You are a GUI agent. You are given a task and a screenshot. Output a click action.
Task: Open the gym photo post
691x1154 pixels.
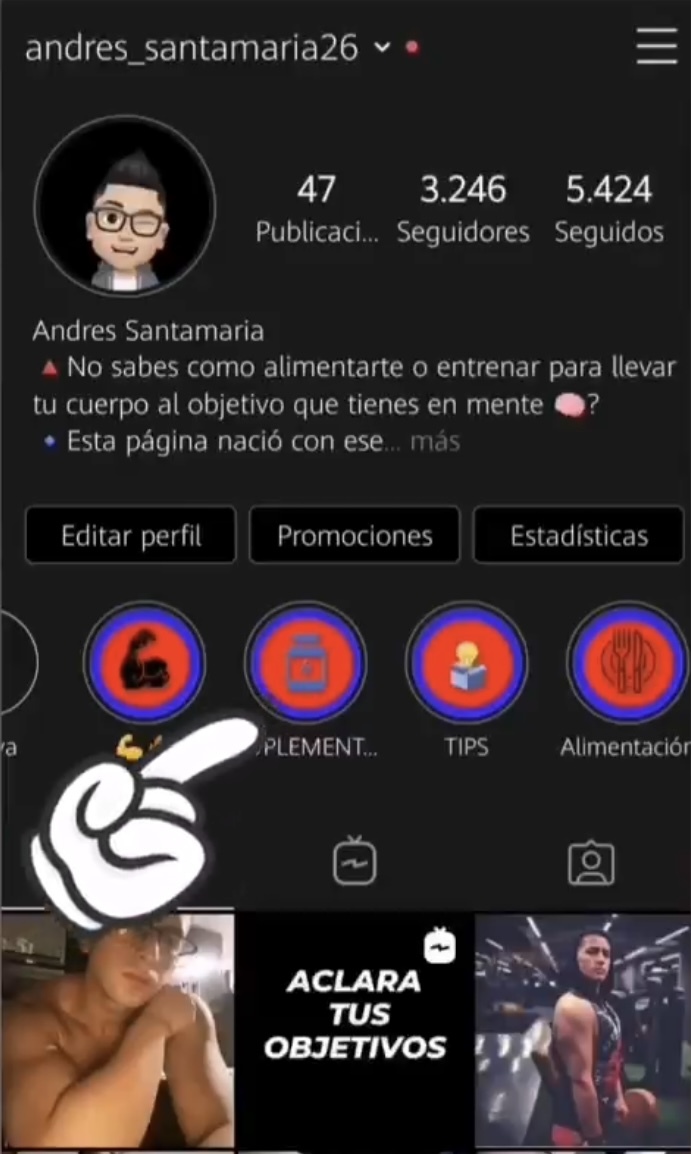tap(583, 1030)
